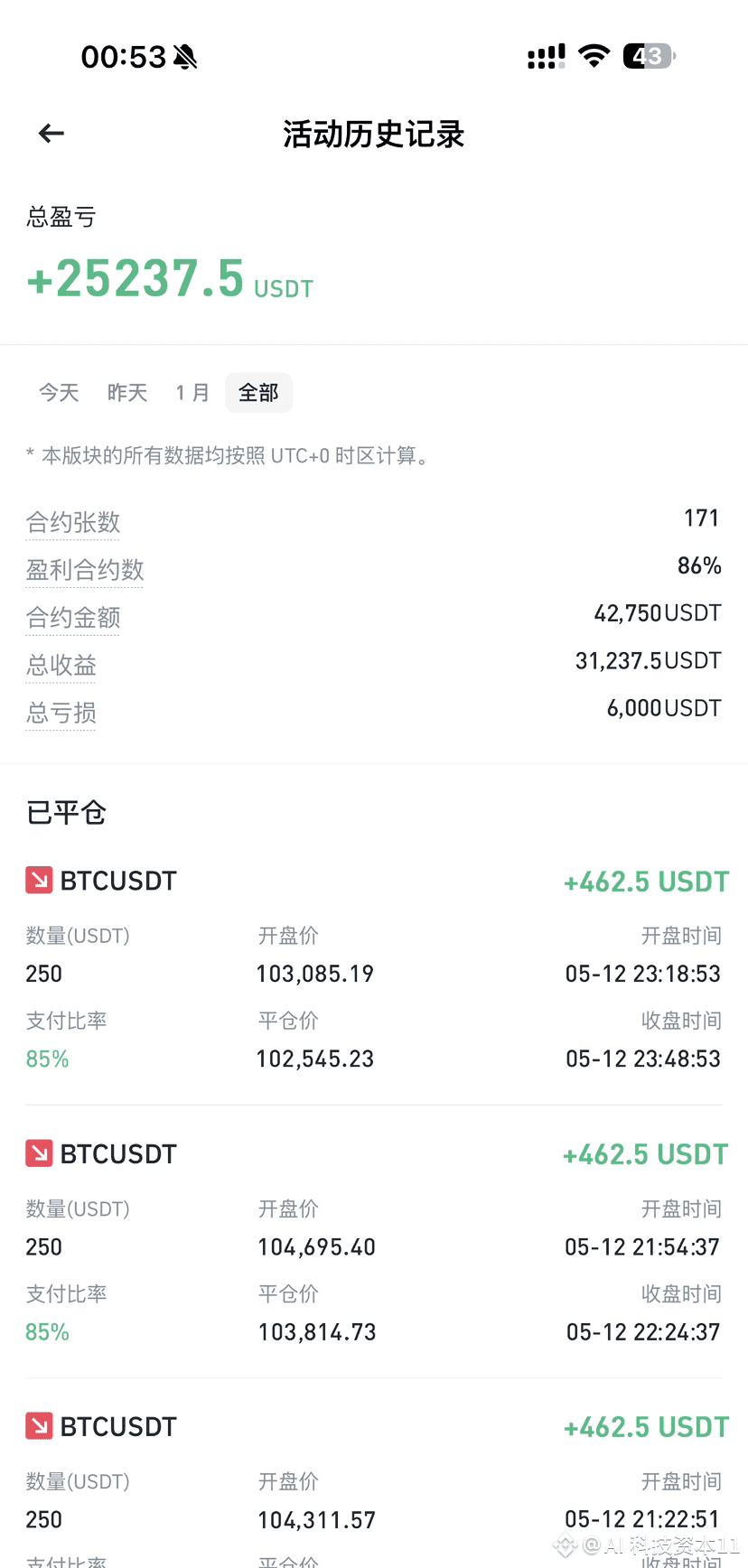Select the 全部 filter

[x=258, y=393]
